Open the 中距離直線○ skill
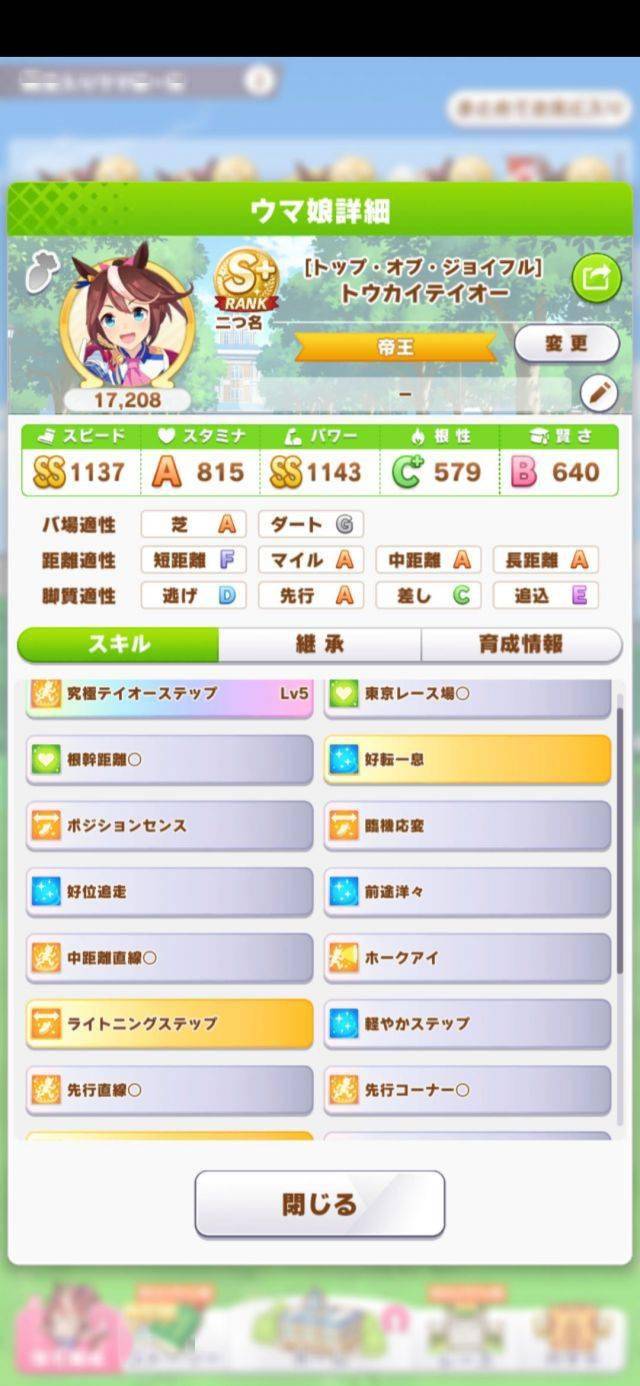 click(169, 957)
